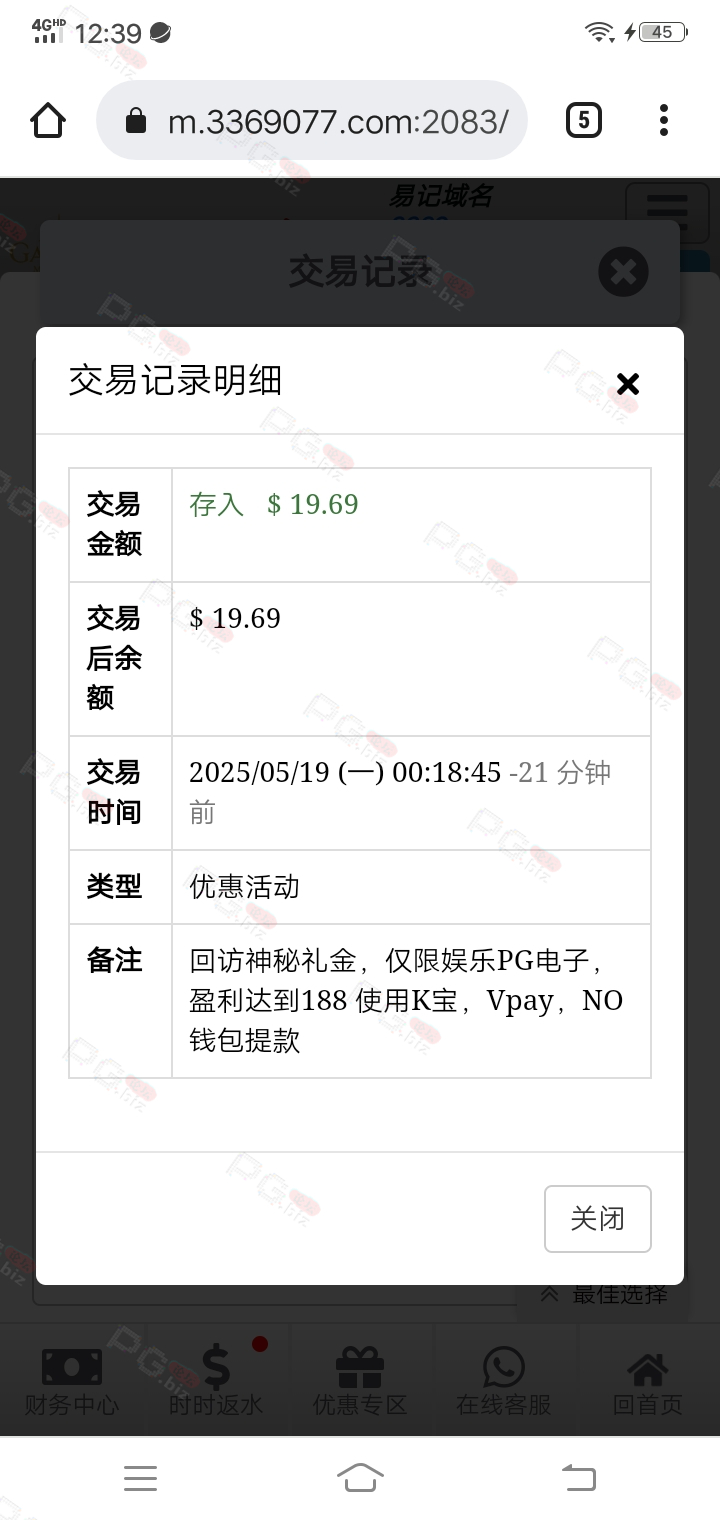Go back with the system back button
This screenshot has width=720, height=1520.
coord(579,1477)
